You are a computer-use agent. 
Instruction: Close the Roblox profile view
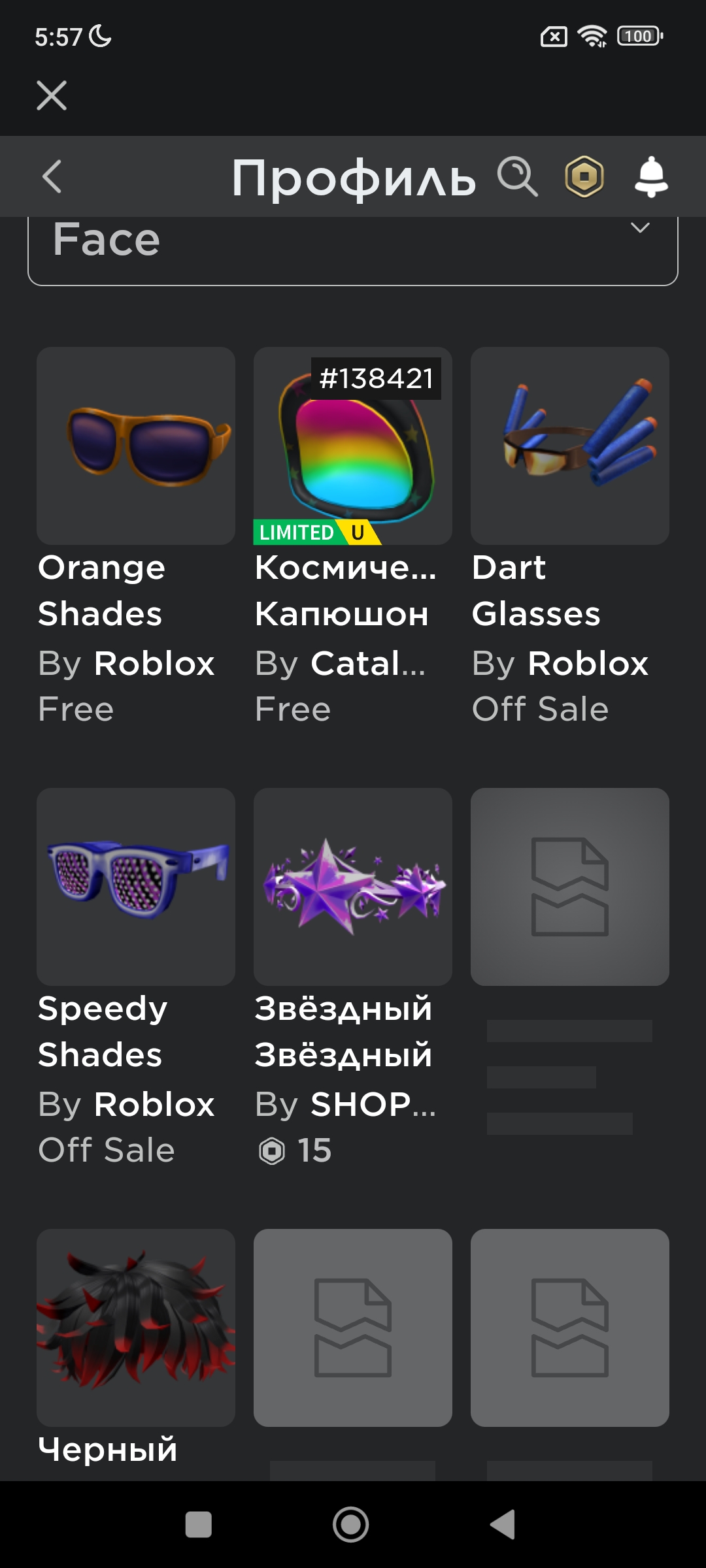pyautogui.click(x=52, y=95)
